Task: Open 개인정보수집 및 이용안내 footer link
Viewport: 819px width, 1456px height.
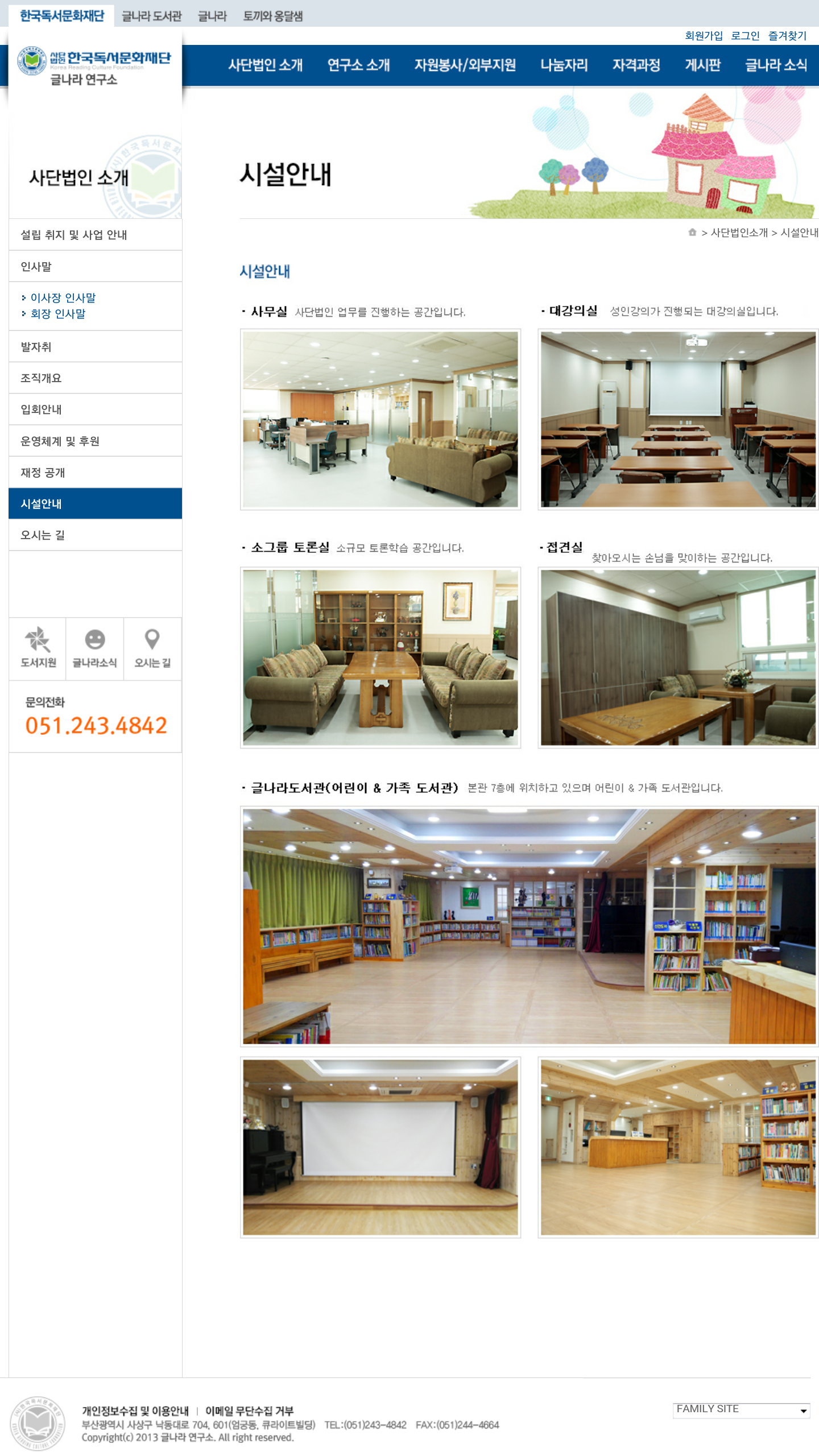Action: point(135,1410)
